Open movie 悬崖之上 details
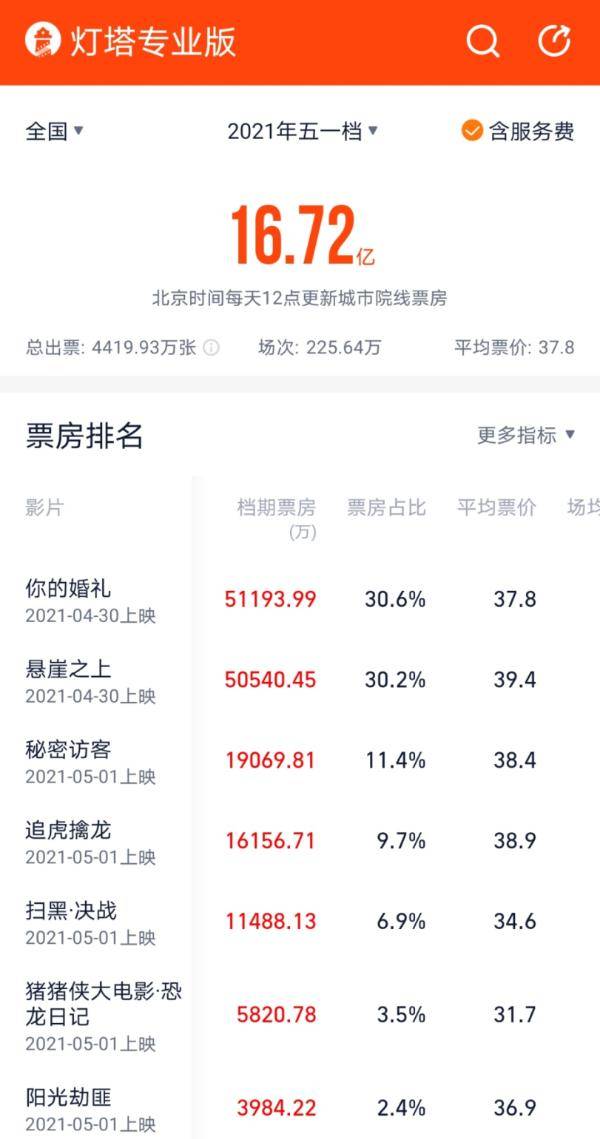 (300, 680)
